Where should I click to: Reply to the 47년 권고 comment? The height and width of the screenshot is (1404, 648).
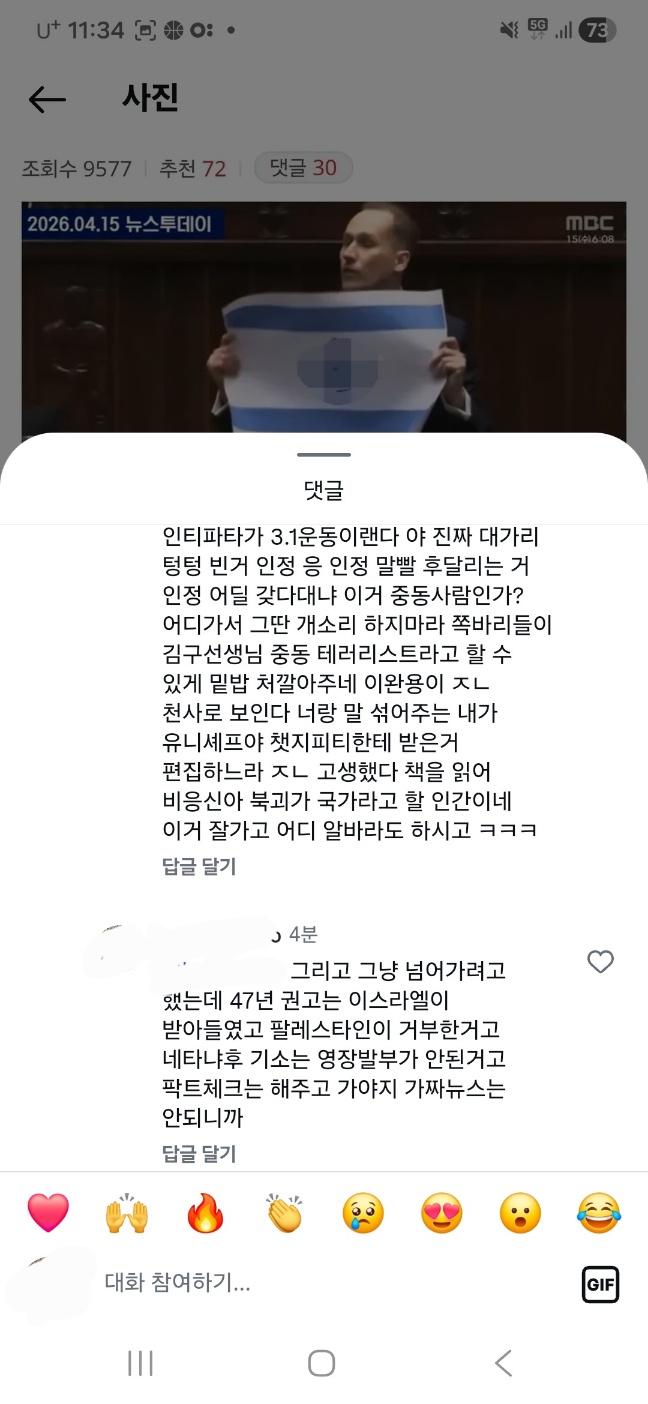point(199,1153)
